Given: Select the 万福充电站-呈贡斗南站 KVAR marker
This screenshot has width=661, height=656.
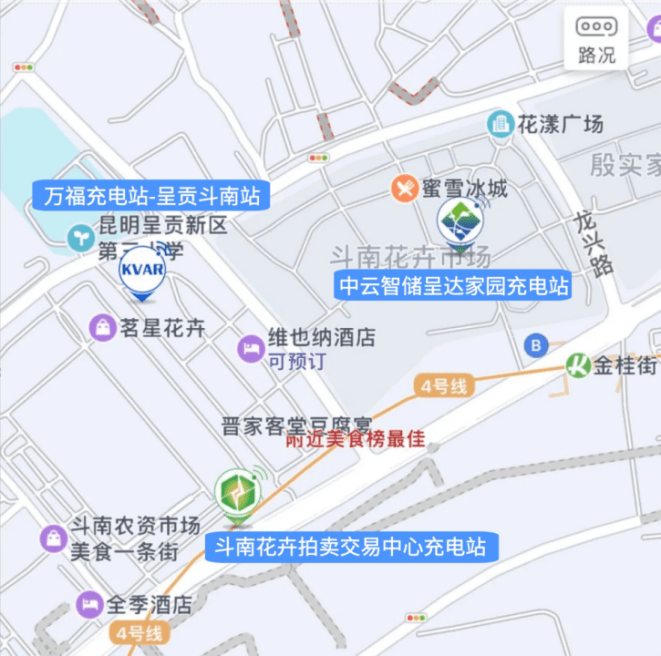Looking at the screenshot, I should 141,271.
